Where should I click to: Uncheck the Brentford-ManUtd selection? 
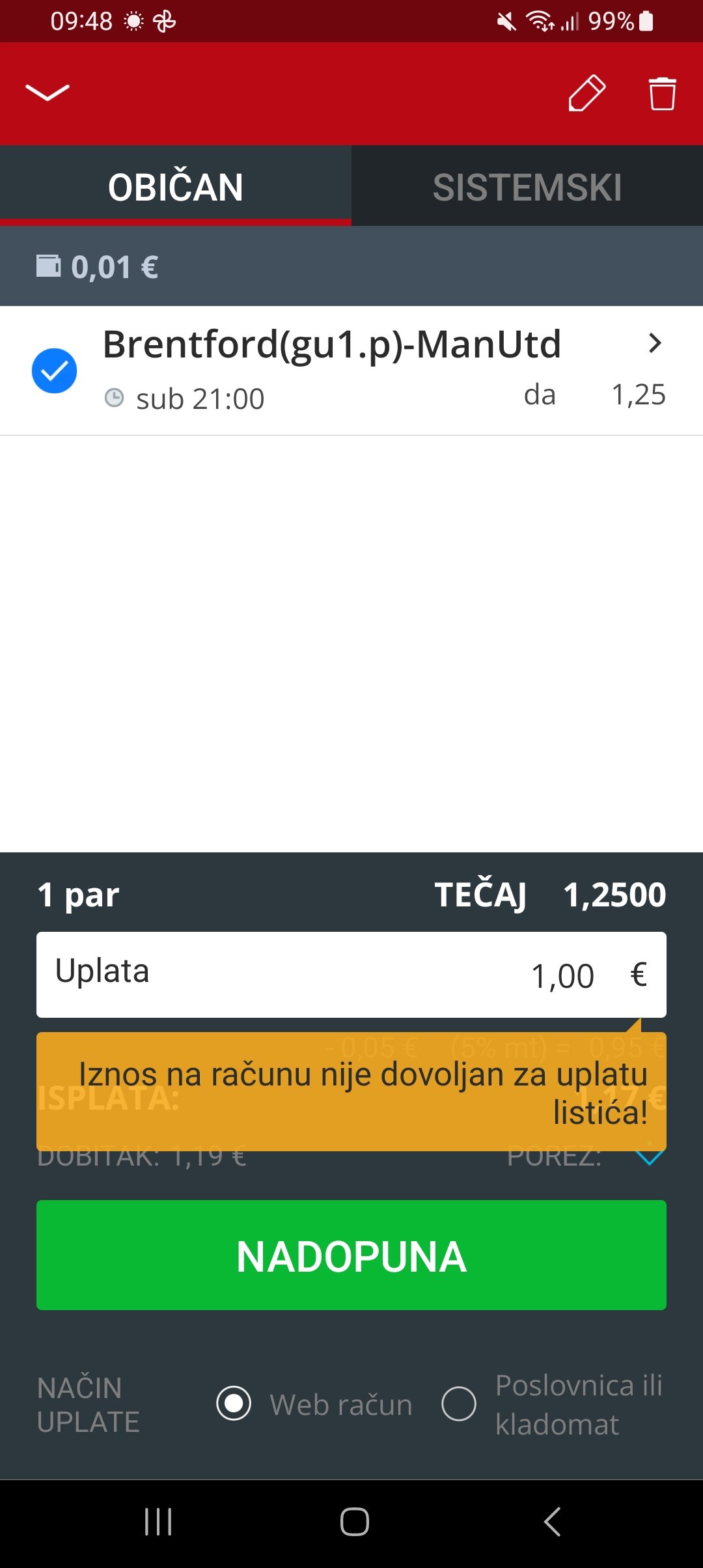pos(55,371)
